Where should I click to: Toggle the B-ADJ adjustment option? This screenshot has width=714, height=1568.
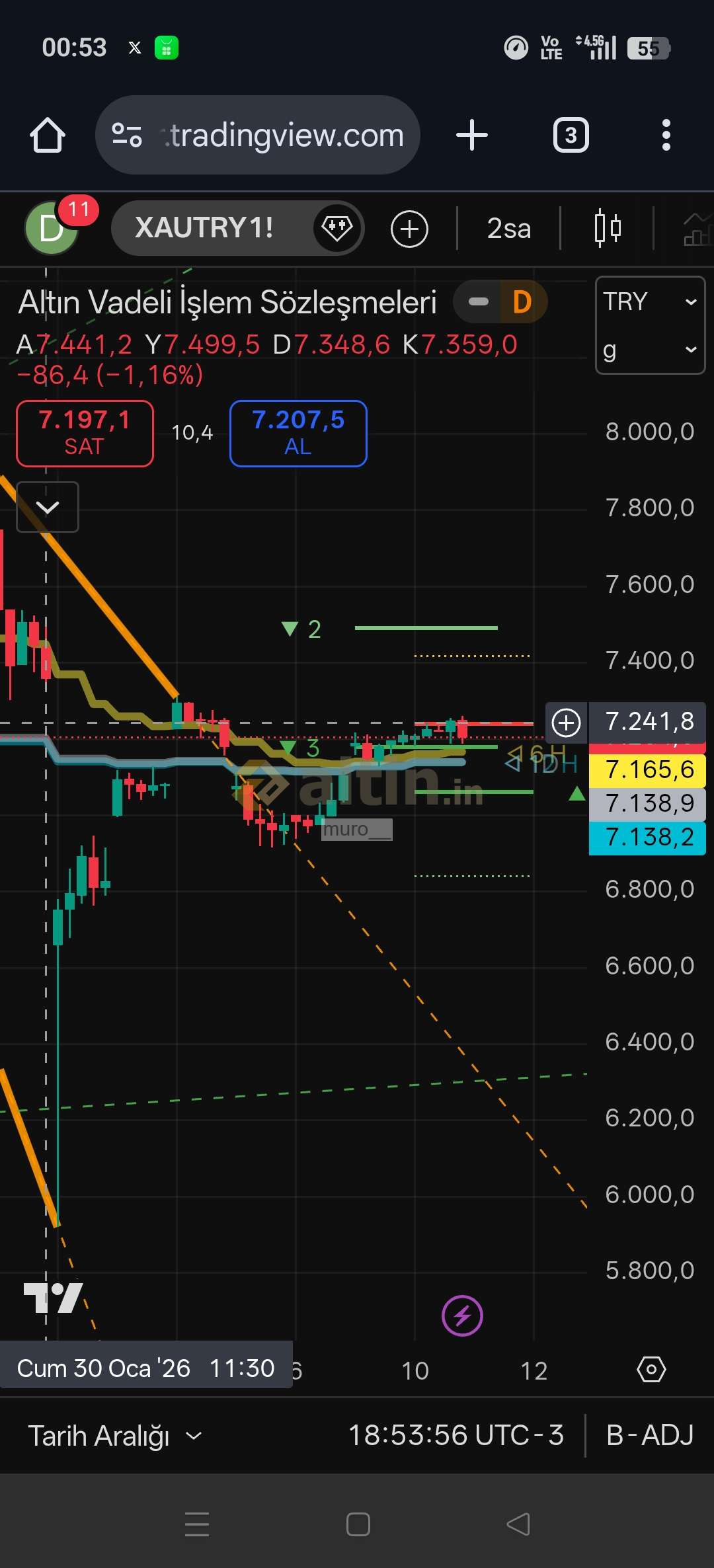(x=649, y=1436)
